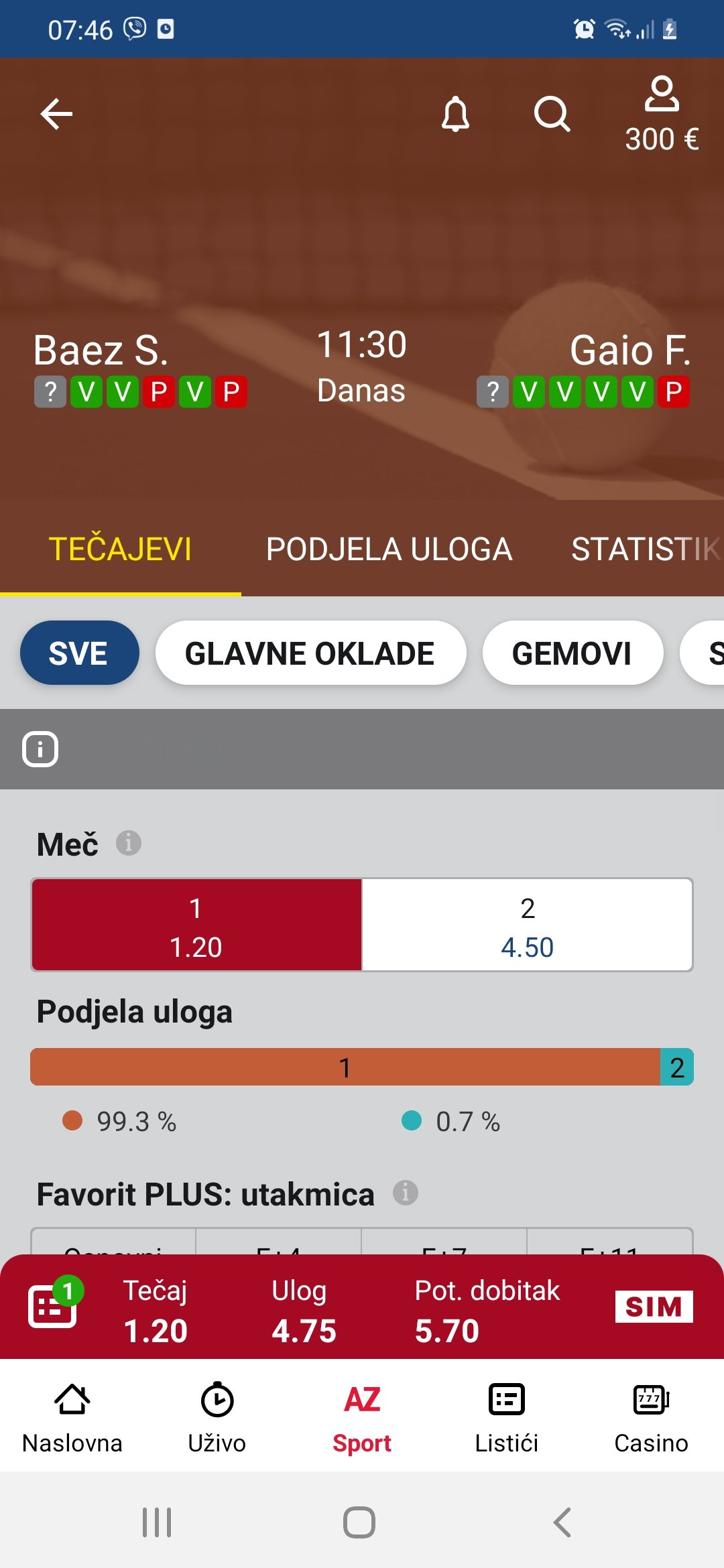Image resolution: width=724 pixels, height=1568 pixels.
Task: Switch to the Casino tab
Action: 652,1417
